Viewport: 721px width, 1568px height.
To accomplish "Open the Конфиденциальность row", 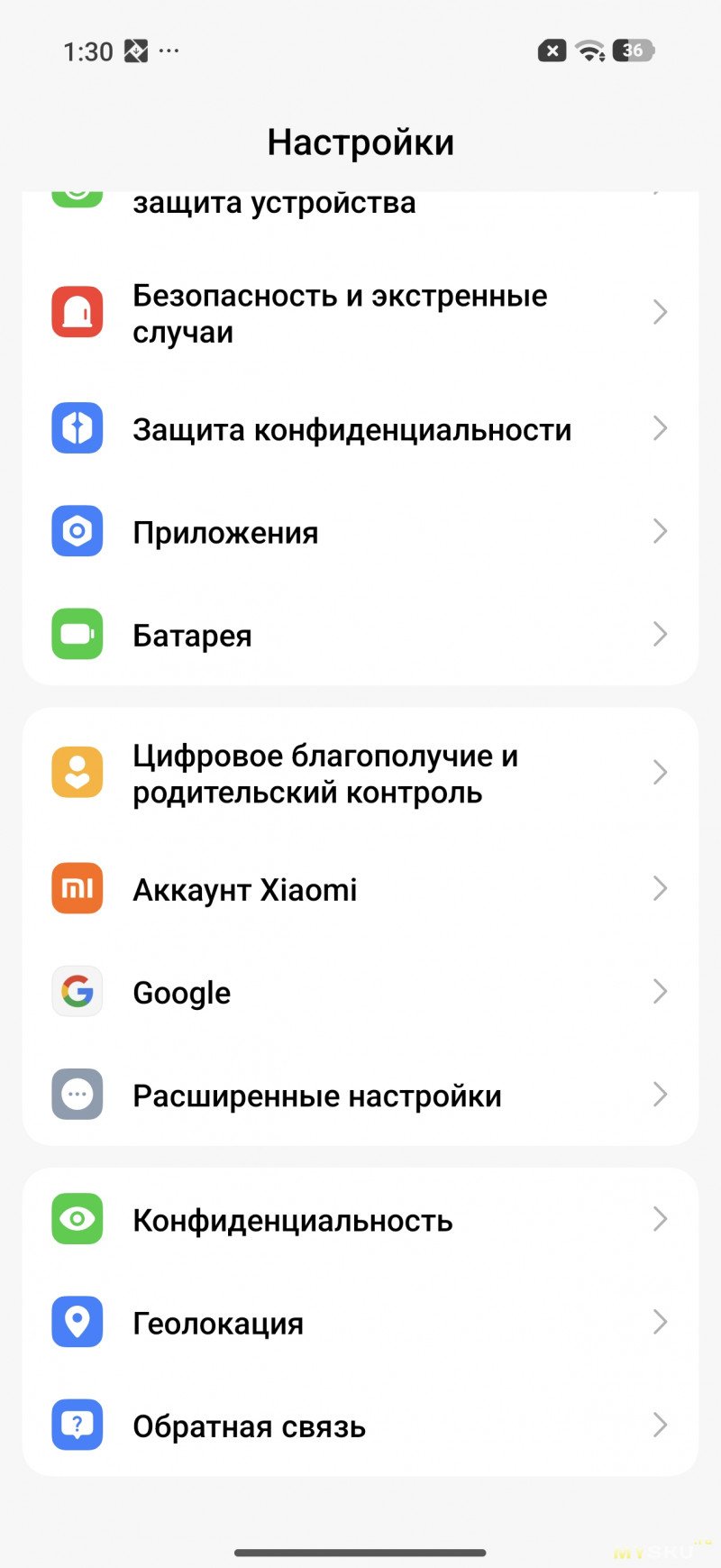I will pos(292,1219).
